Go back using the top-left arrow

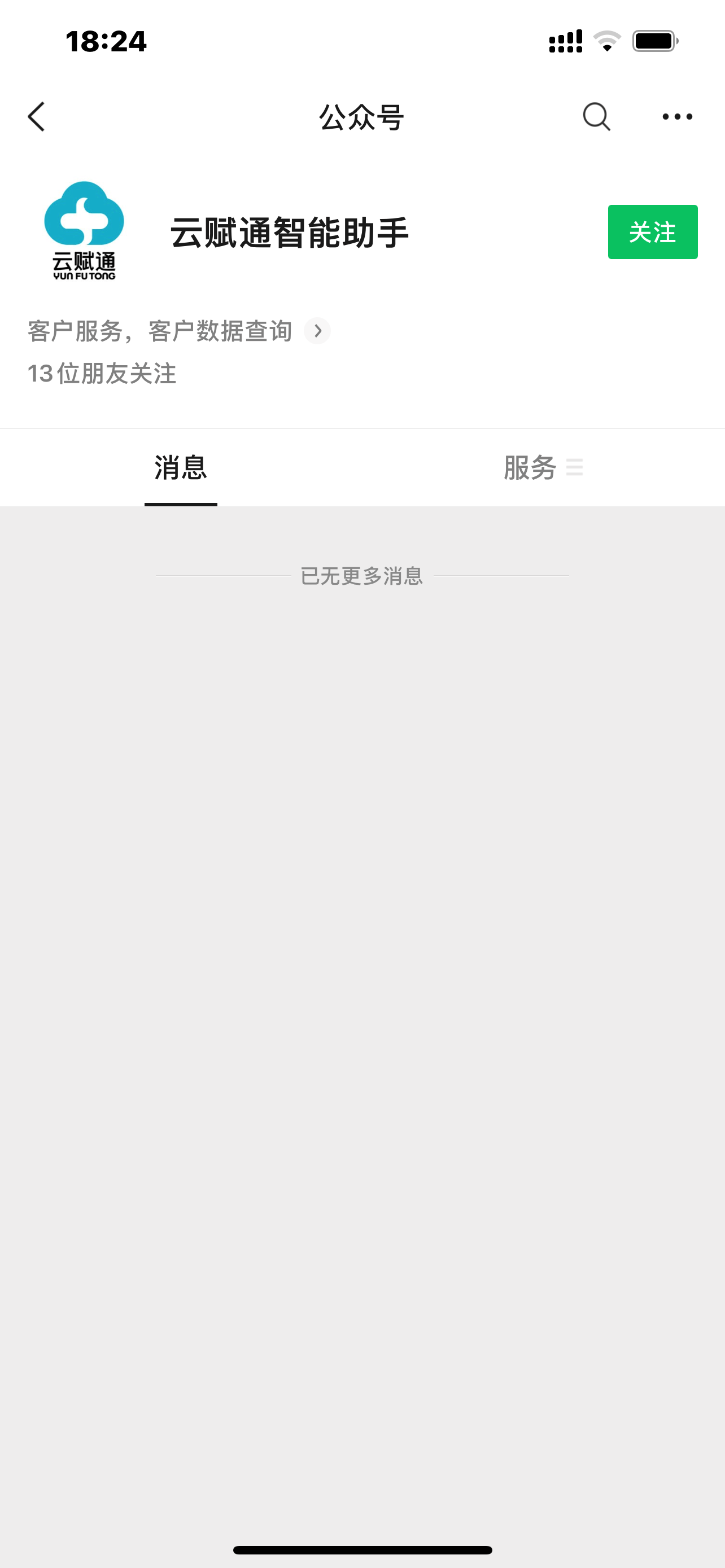point(37,116)
